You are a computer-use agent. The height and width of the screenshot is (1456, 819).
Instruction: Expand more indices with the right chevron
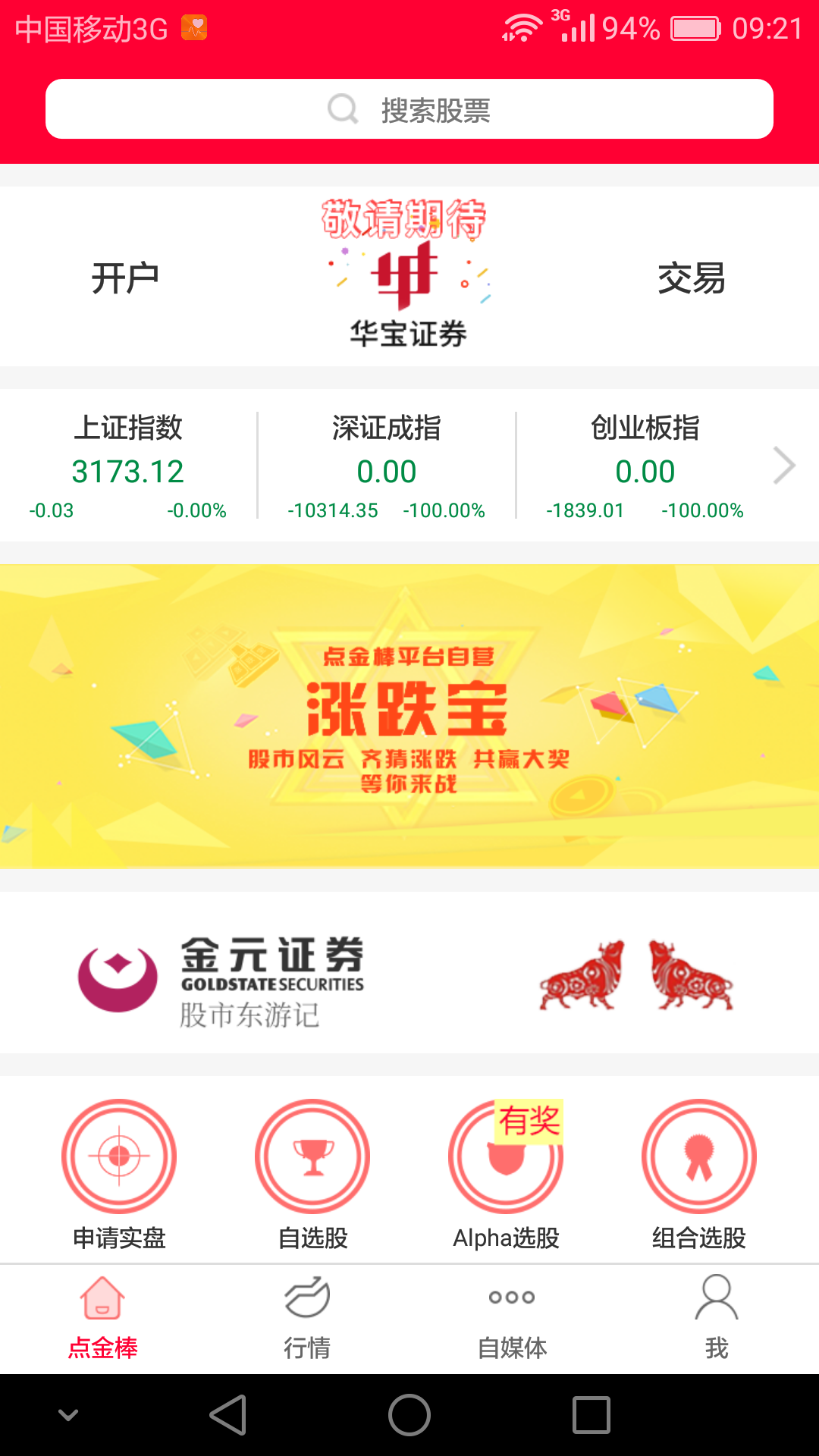click(784, 466)
